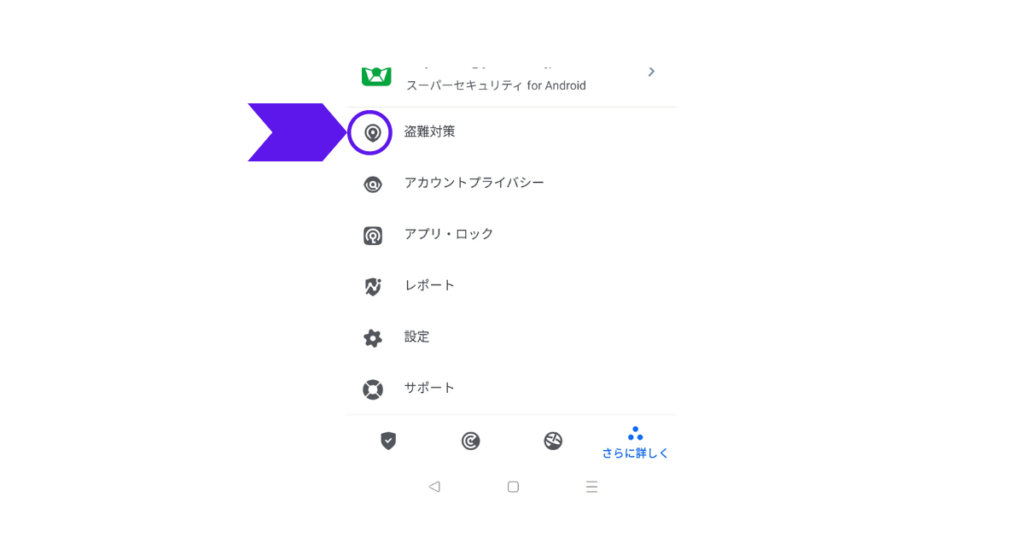Open the 盗難対策 anti-theft row
Image resolution: width=1024 pixels, height=538 pixels.
pos(430,132)
